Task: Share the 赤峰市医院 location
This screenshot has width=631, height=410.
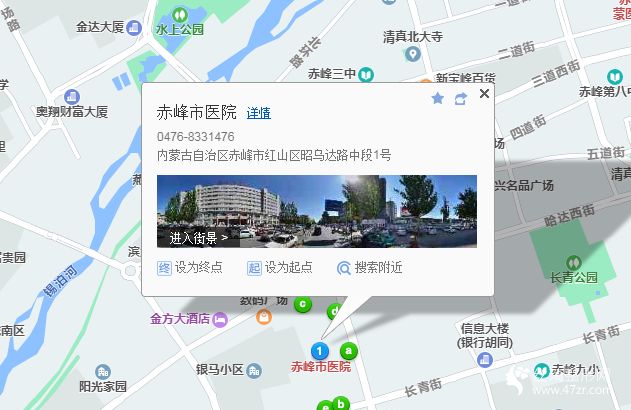Action: (x=460, y=98)
